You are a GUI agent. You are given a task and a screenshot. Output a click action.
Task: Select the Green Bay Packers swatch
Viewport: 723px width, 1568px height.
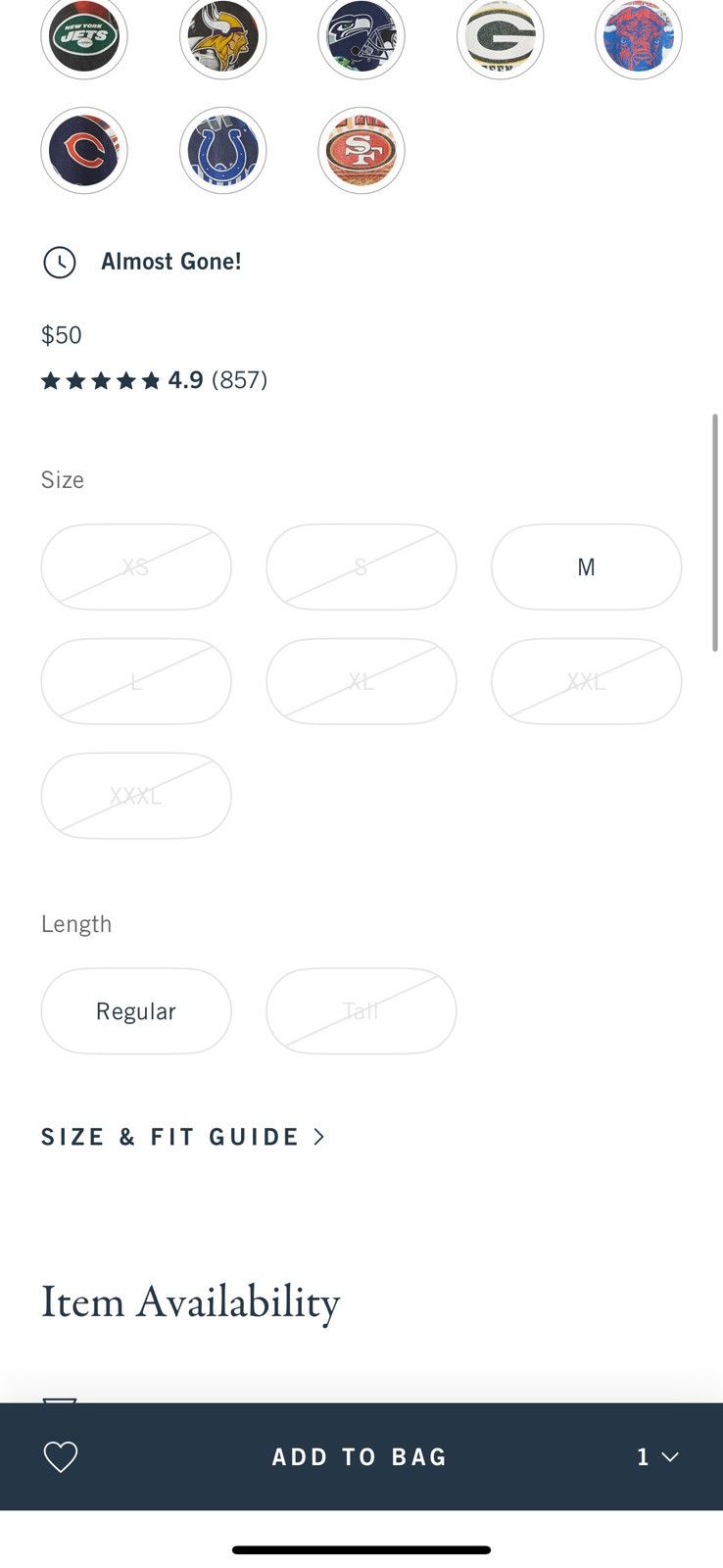click(501, 36)
